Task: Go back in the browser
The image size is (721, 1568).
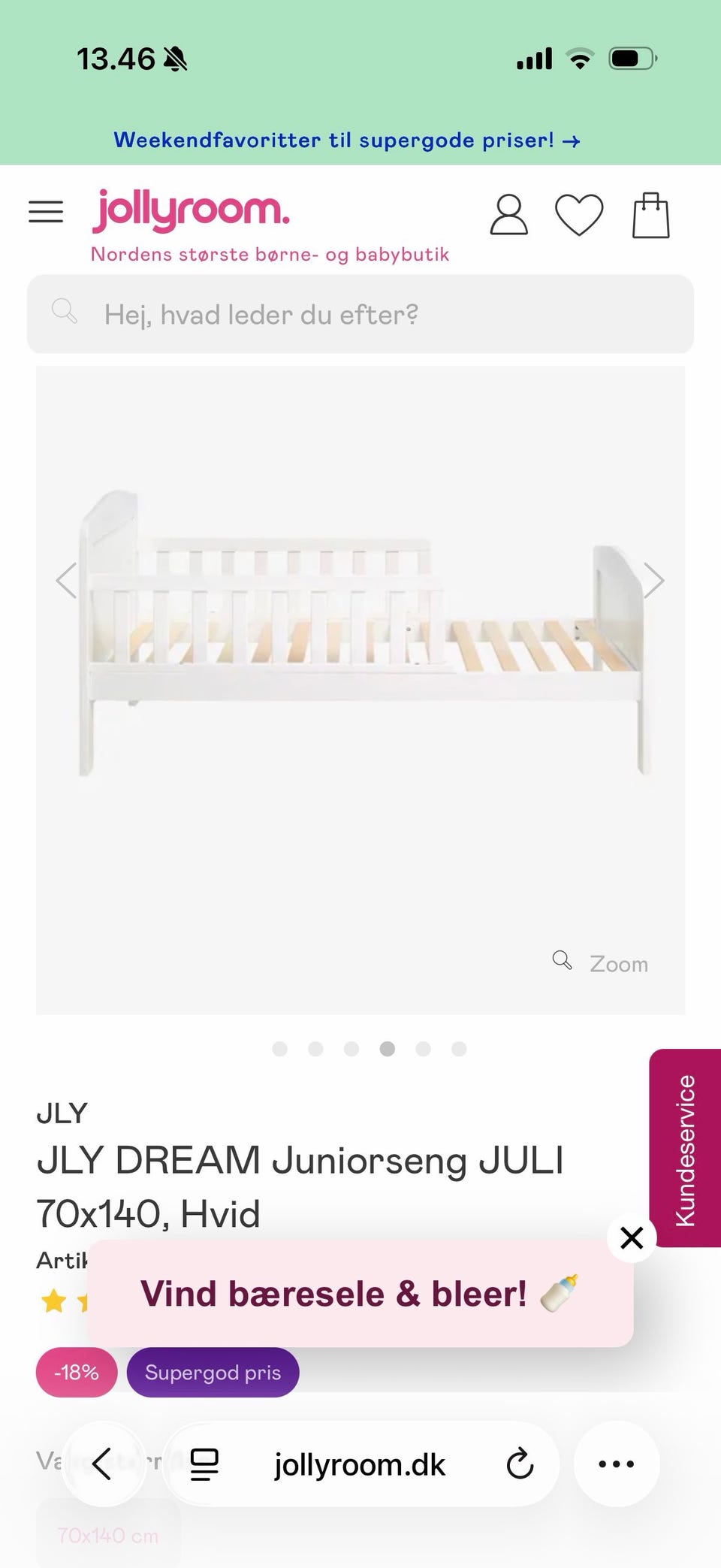Action: [103, 1464]
